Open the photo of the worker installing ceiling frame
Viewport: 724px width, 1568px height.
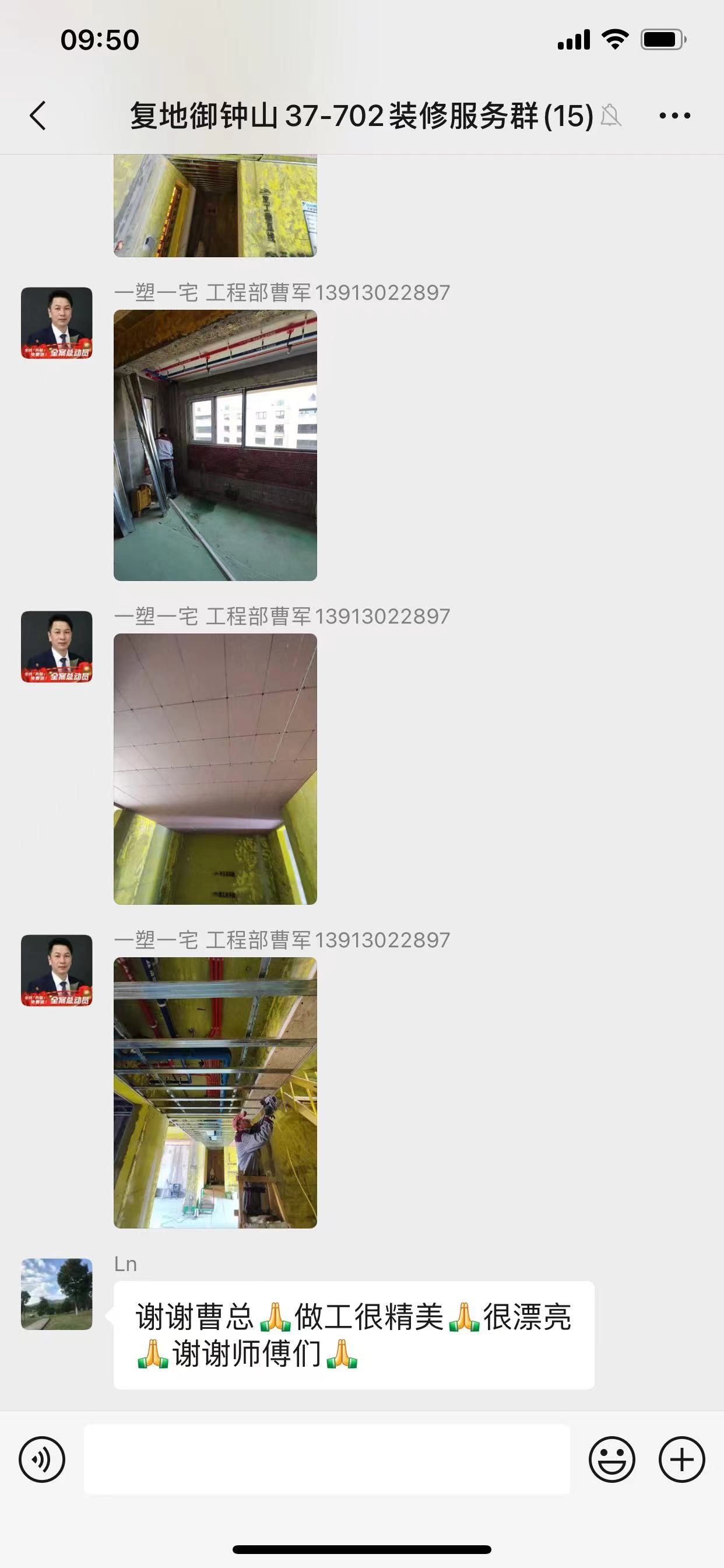tap(215, 1093)
